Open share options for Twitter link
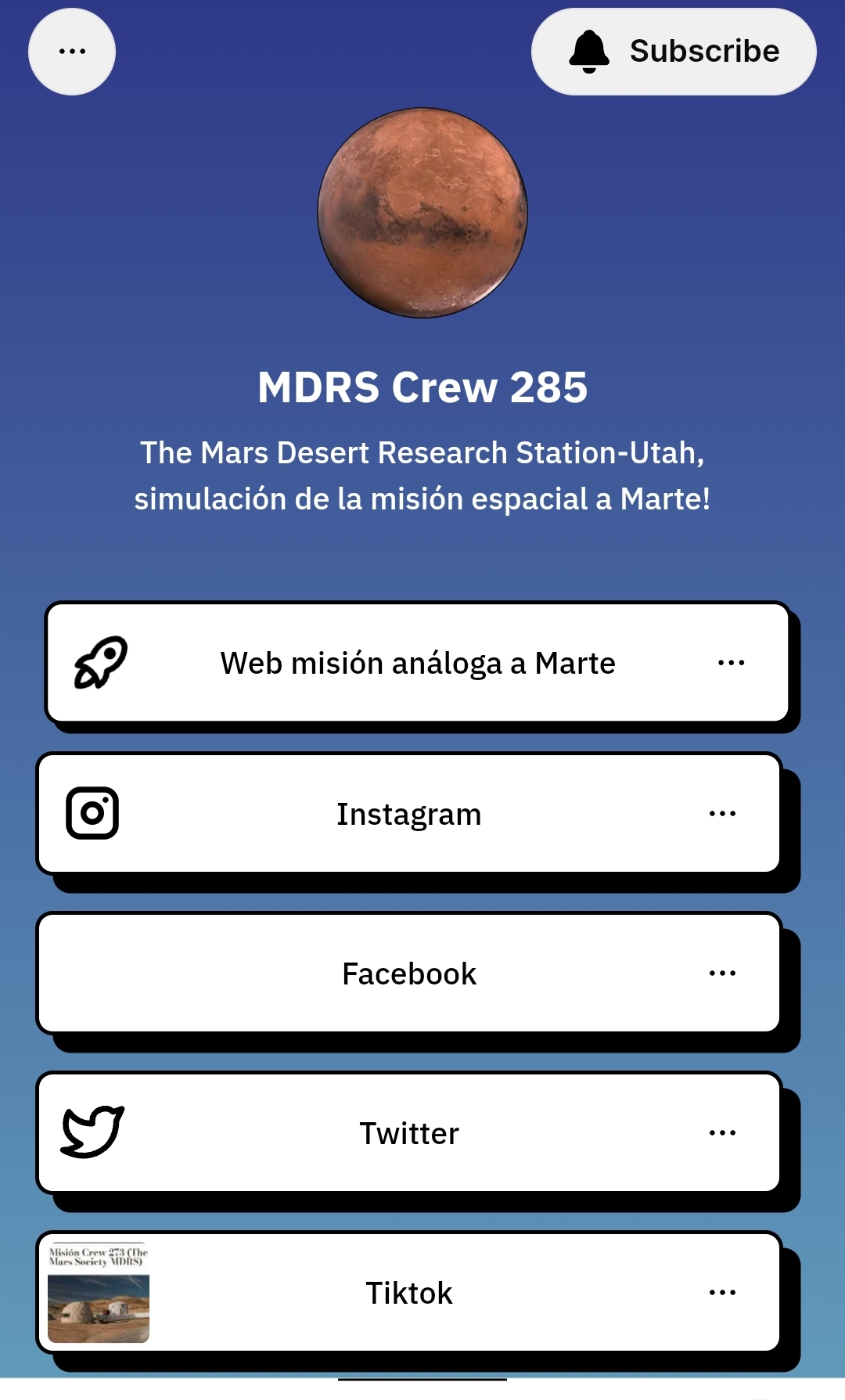Image resolution: width=845 pixels, height=1400 pixels. pyautogui.click(x=722, y=1133)
